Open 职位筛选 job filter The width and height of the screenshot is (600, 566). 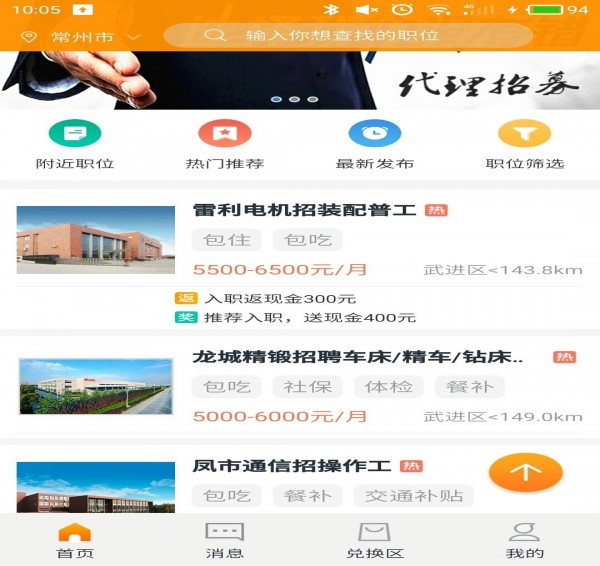[525, 145]
